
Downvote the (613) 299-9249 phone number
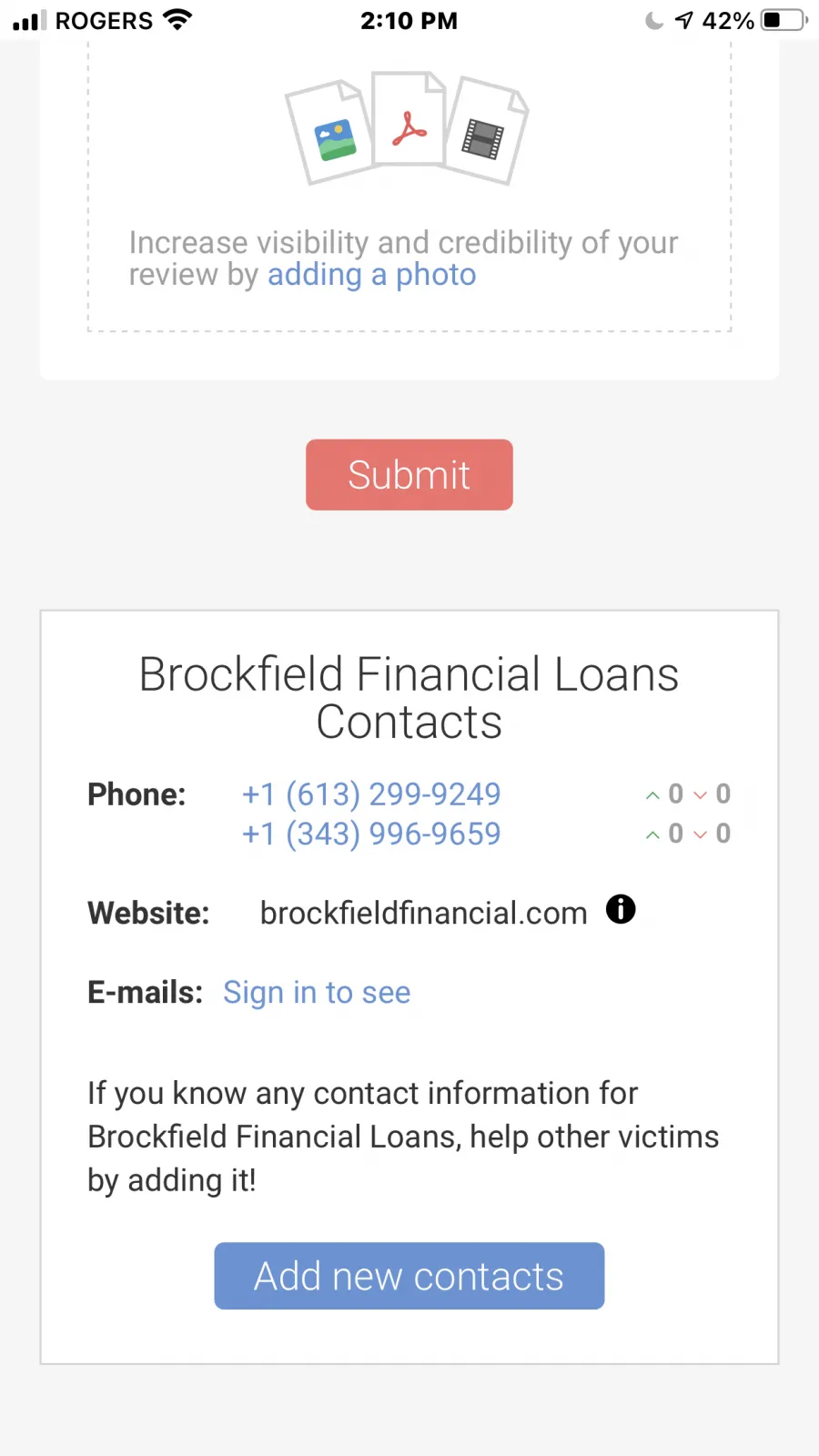(x=700, y=795)
